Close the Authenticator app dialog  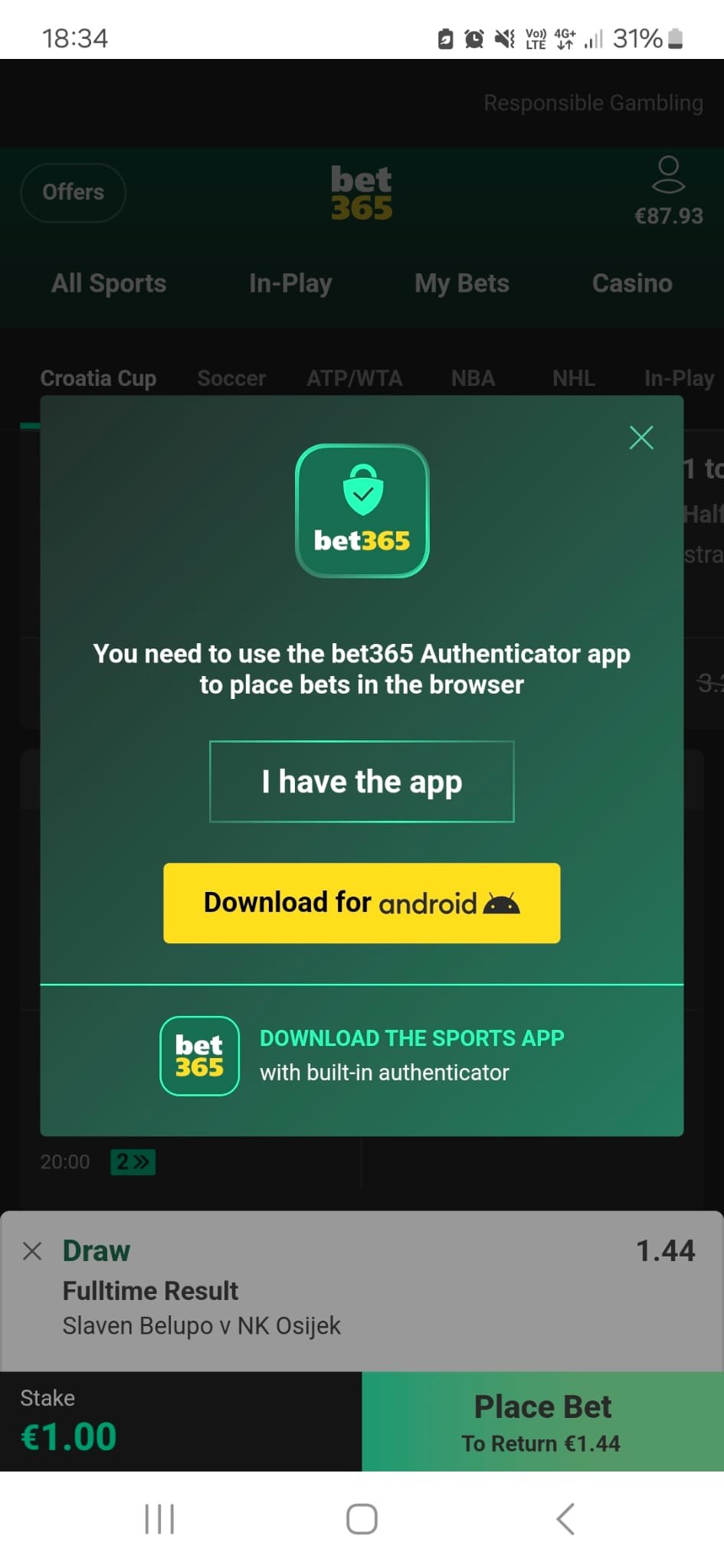click(x=641, y=438)
